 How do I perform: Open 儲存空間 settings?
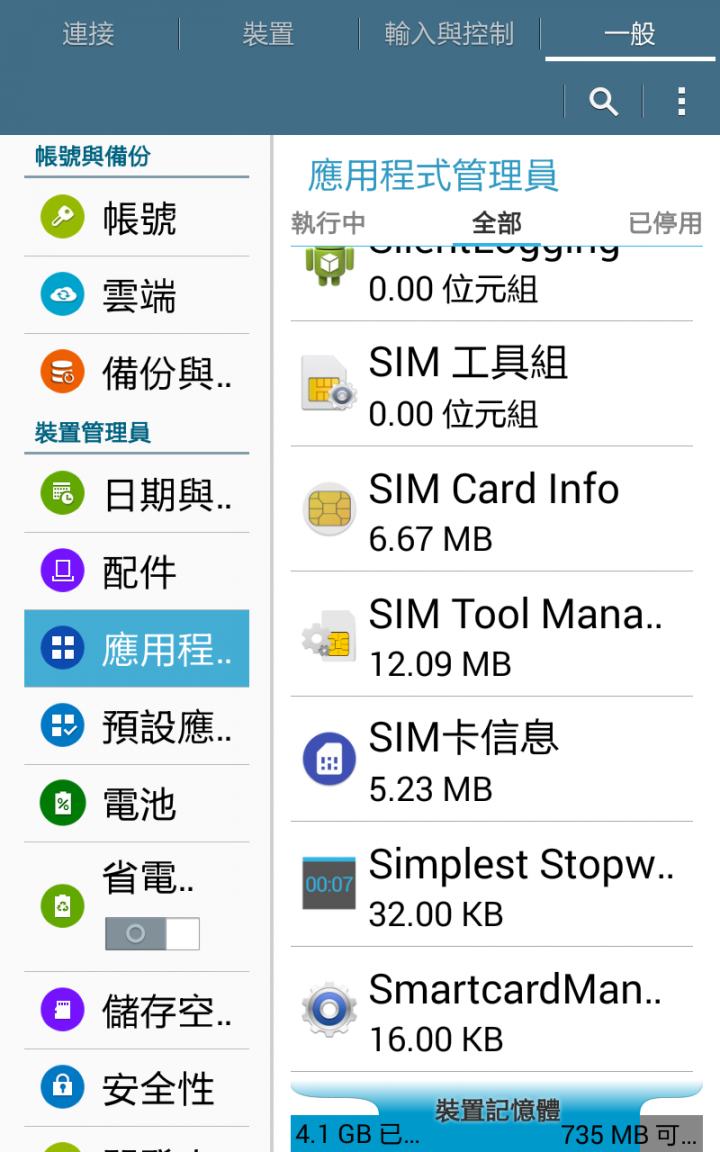137,1011
